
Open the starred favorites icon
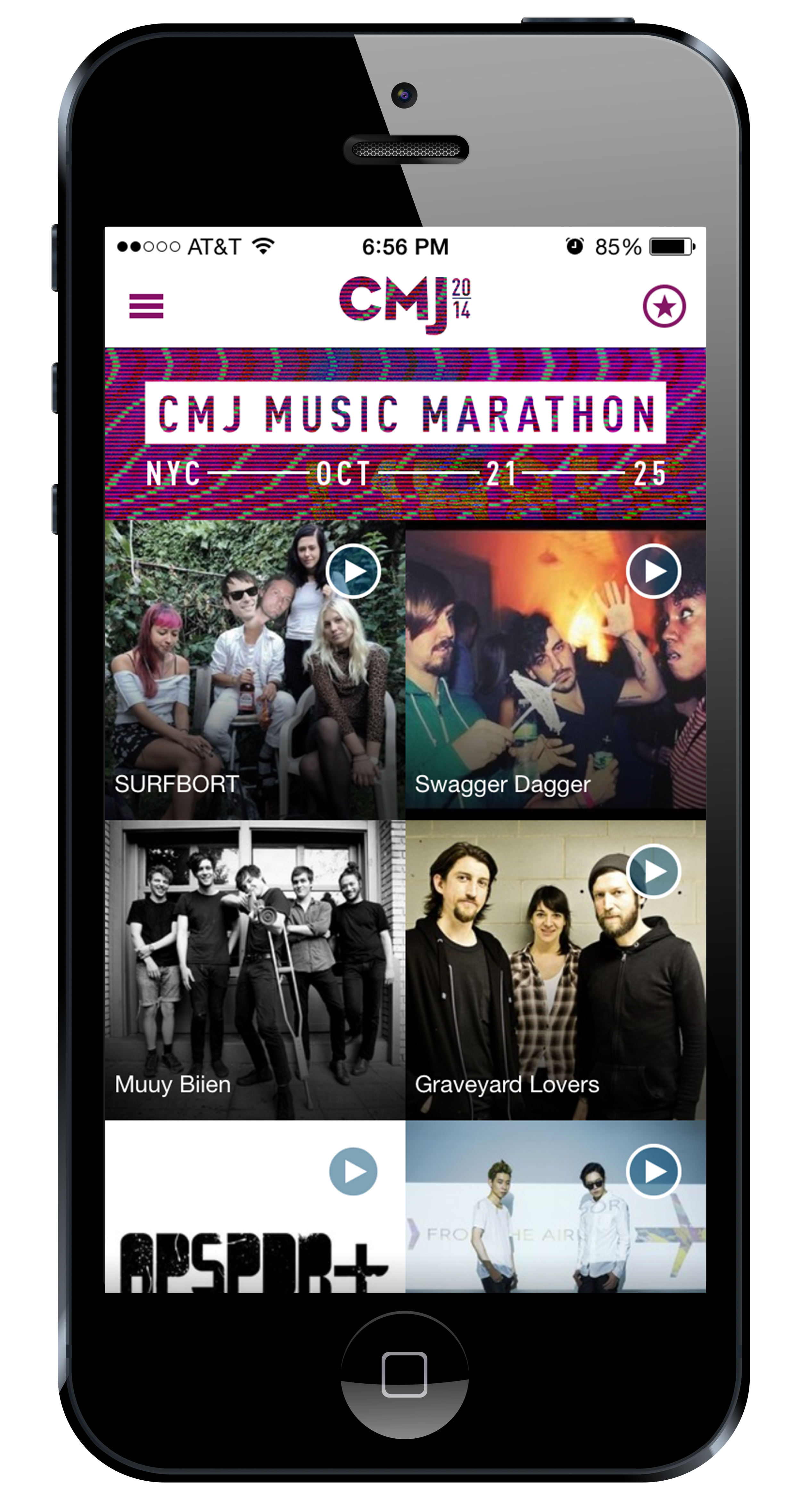pos(664,306)
